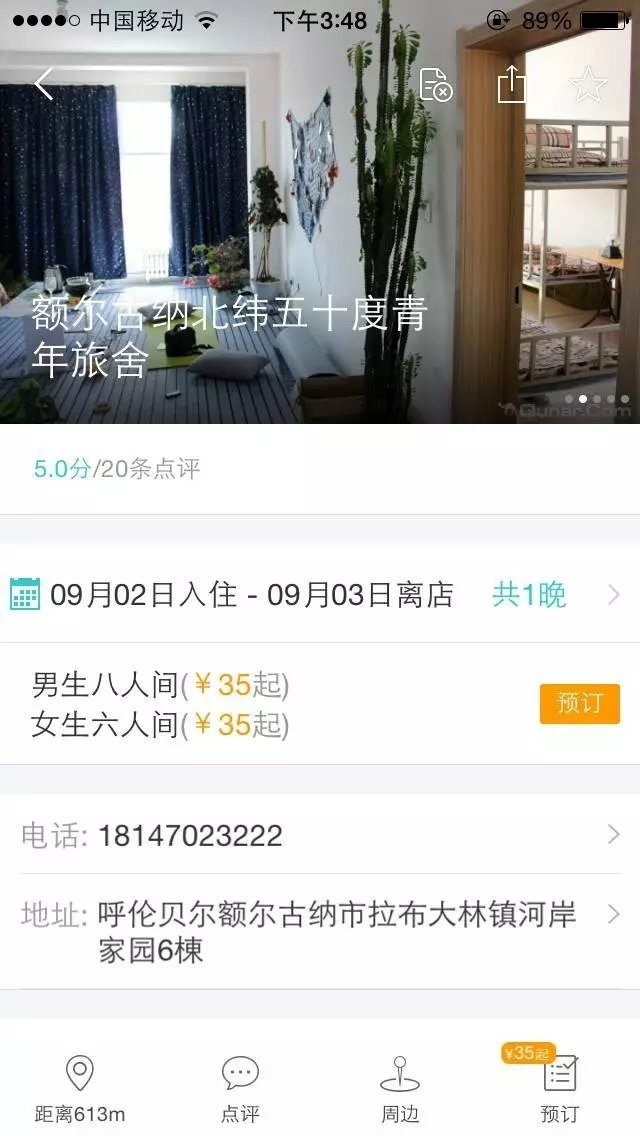
Task: Open the hostel photo gallery
Action: pyautogui.click(x=320, y=239)
